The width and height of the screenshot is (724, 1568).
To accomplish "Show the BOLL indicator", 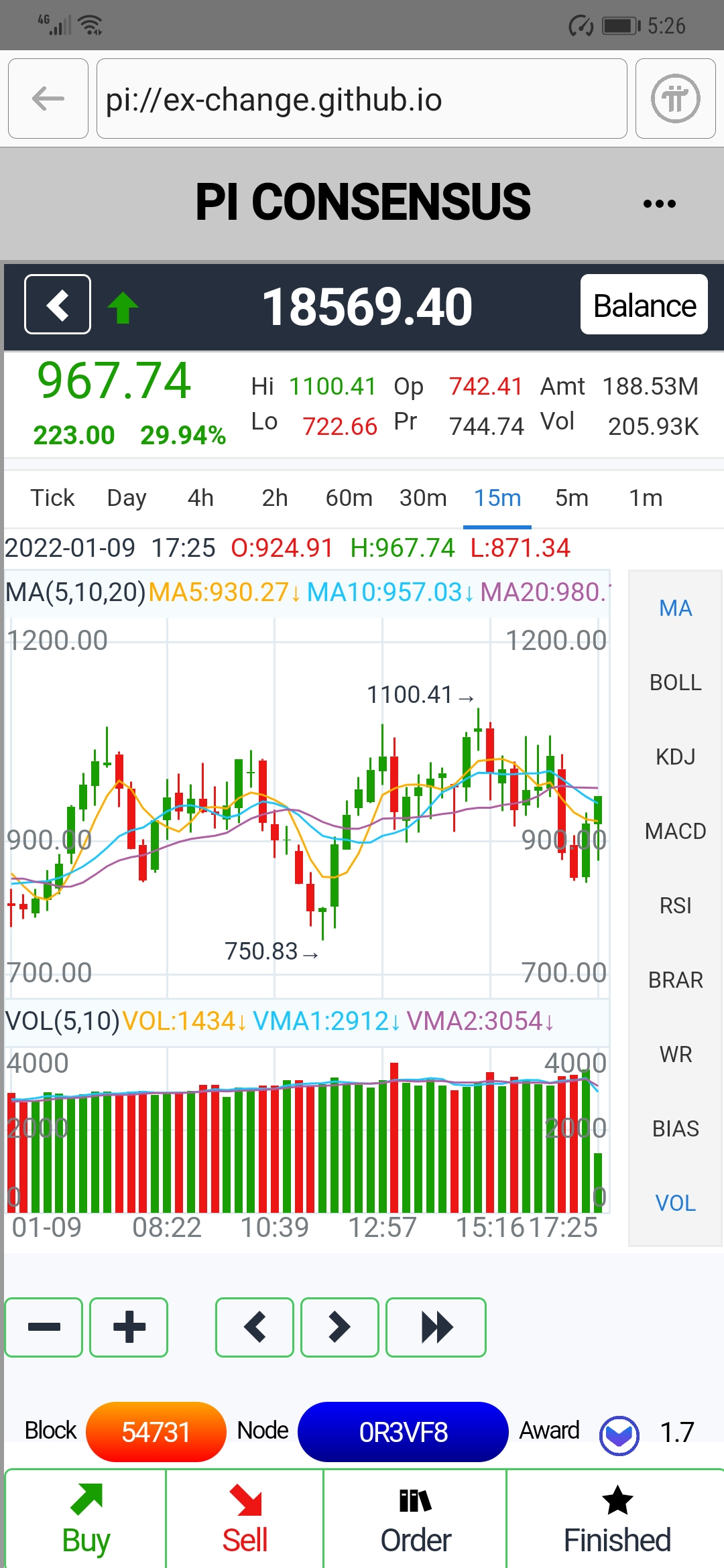I will (675, 682).
